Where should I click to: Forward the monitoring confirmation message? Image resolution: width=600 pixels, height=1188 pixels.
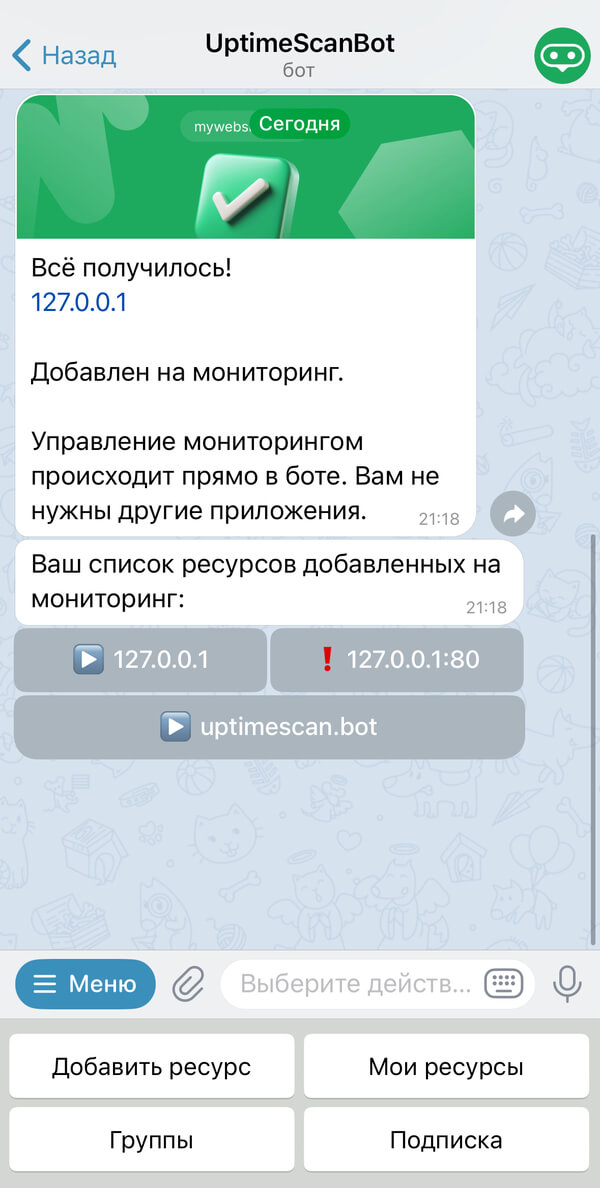coord(513,515)
